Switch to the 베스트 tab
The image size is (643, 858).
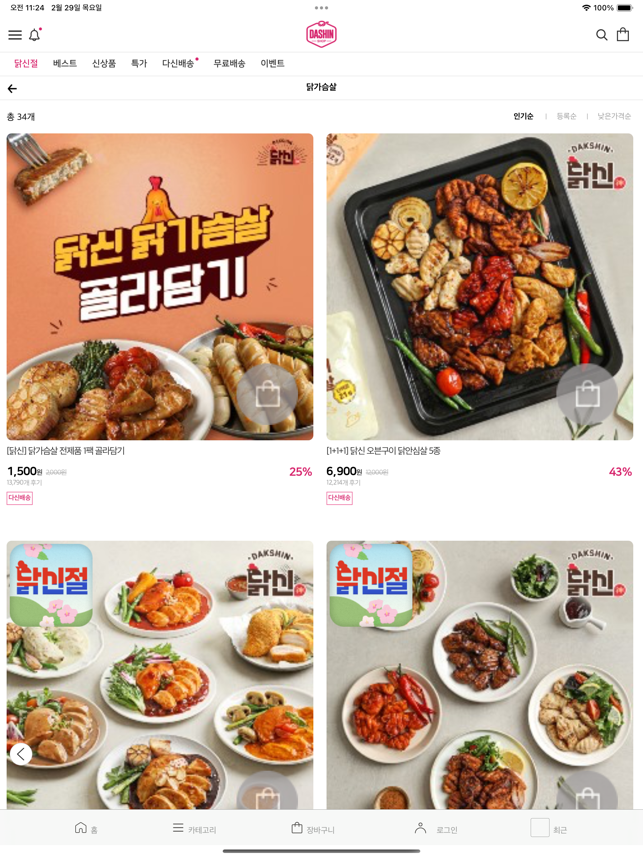pos(65,64)
